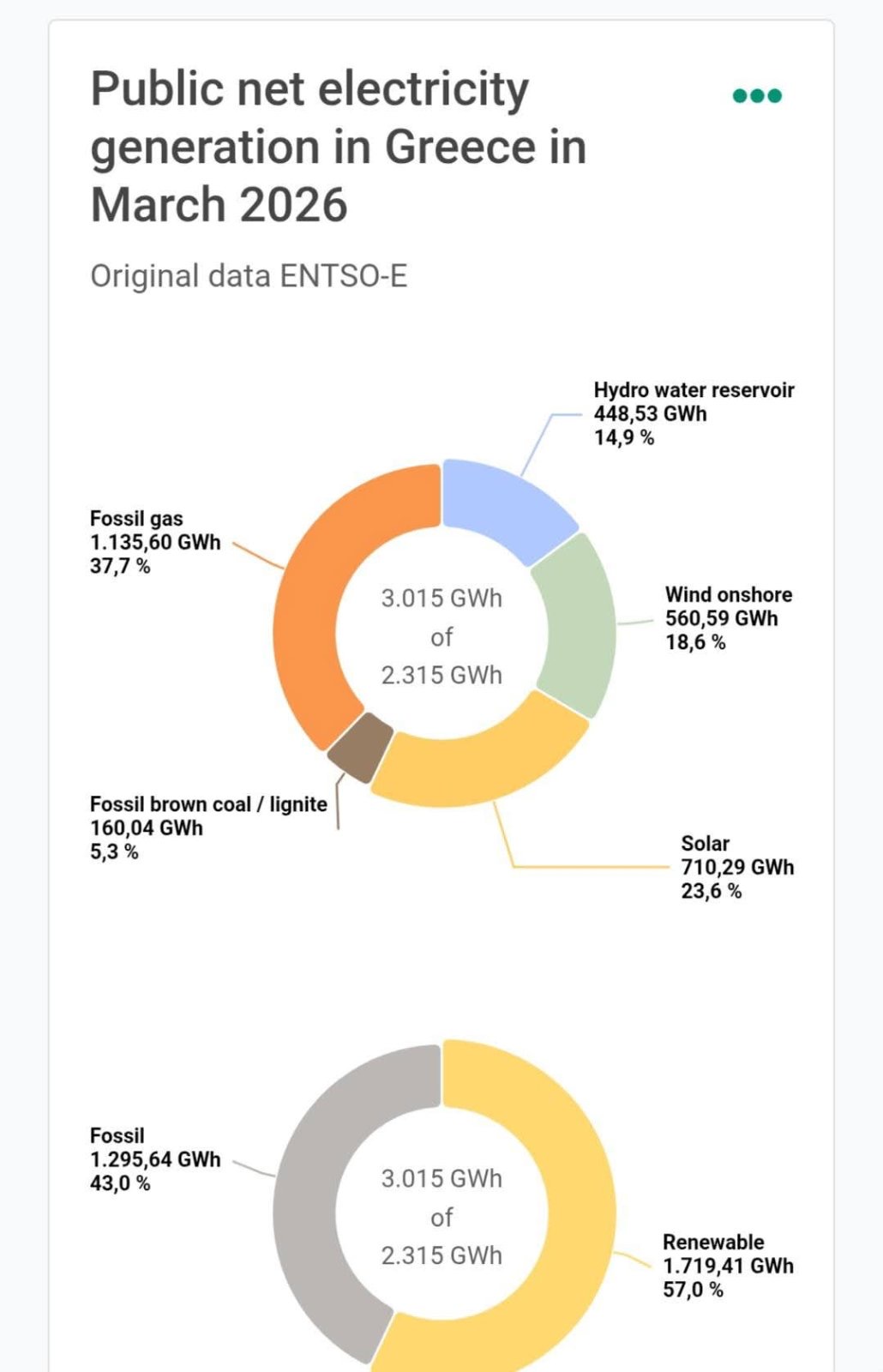
Task: Open the three-dot menu of the chart card
Action: pos(757,95)
